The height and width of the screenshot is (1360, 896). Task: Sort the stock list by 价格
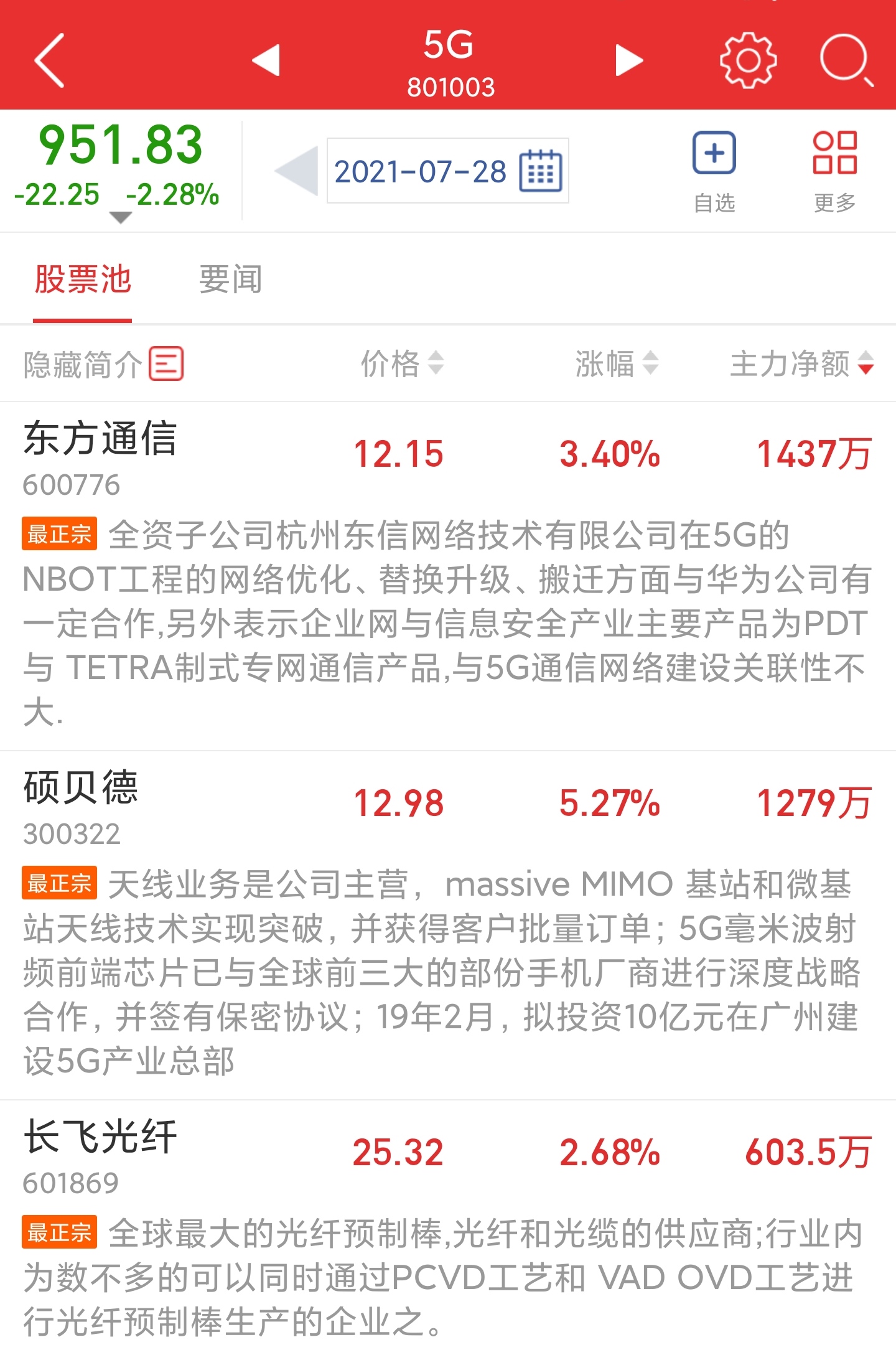402,363
